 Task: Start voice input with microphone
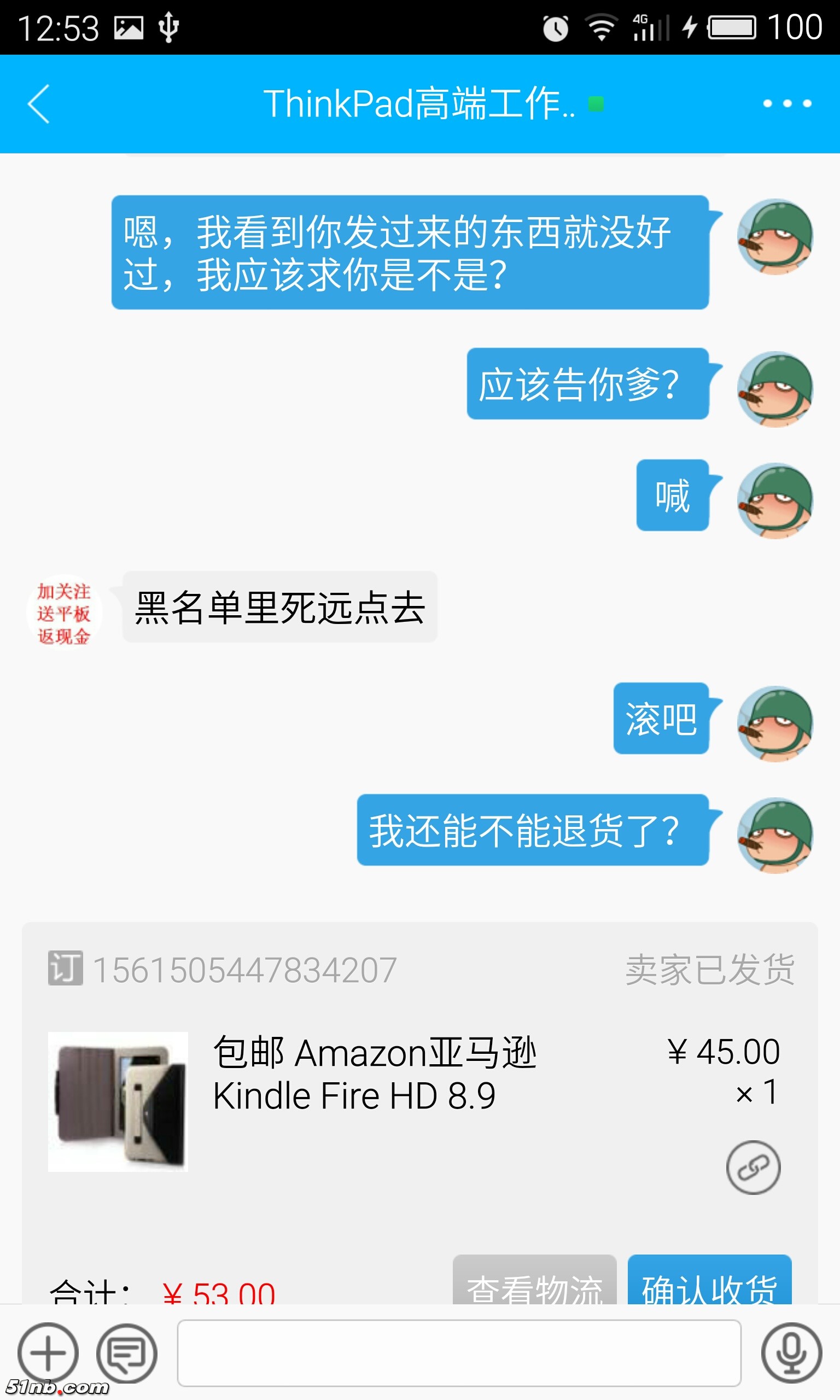pyautogui.click(x=791, y=1353)
